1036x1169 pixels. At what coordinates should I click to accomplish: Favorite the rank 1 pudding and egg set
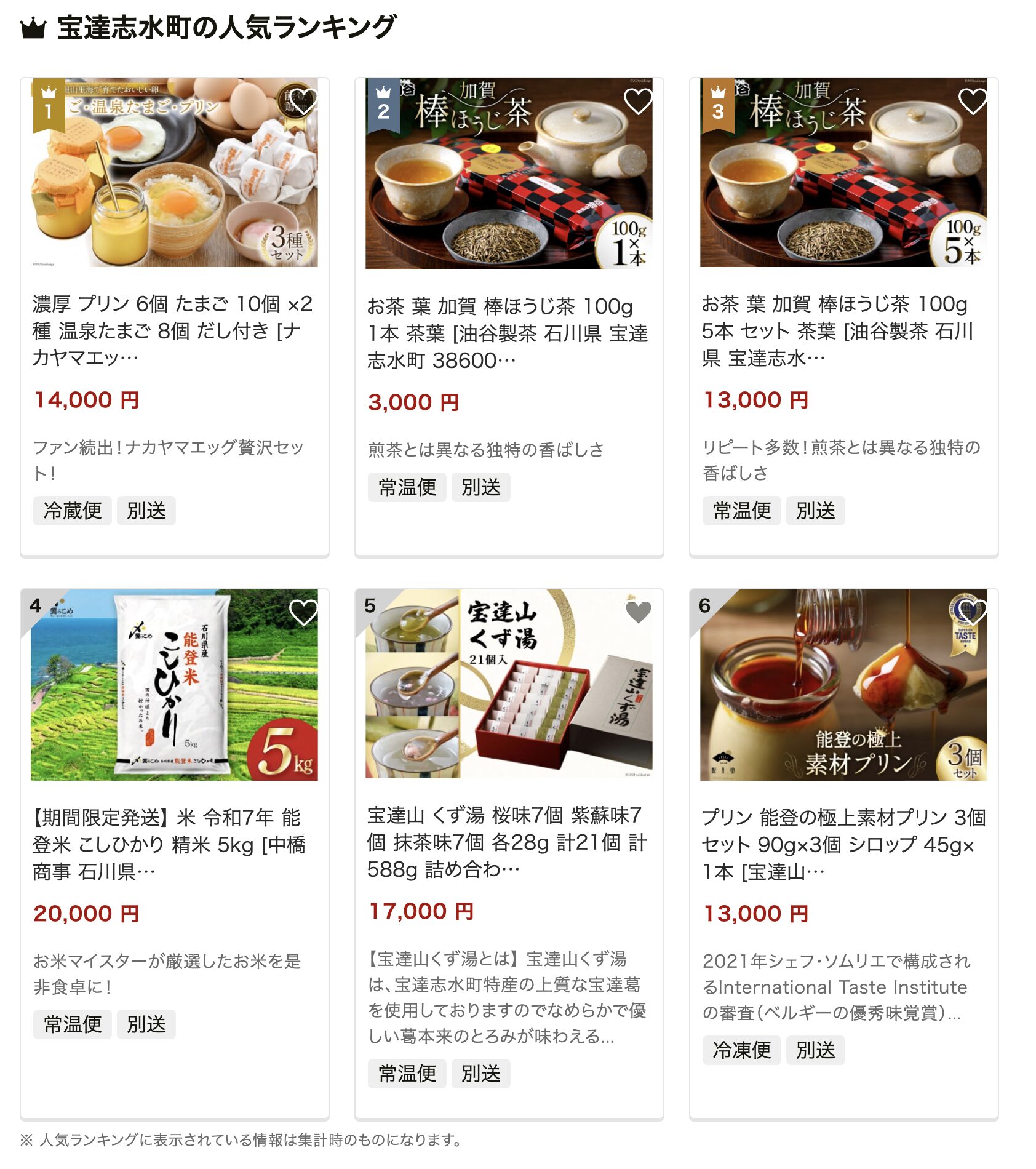click(303, 102)
